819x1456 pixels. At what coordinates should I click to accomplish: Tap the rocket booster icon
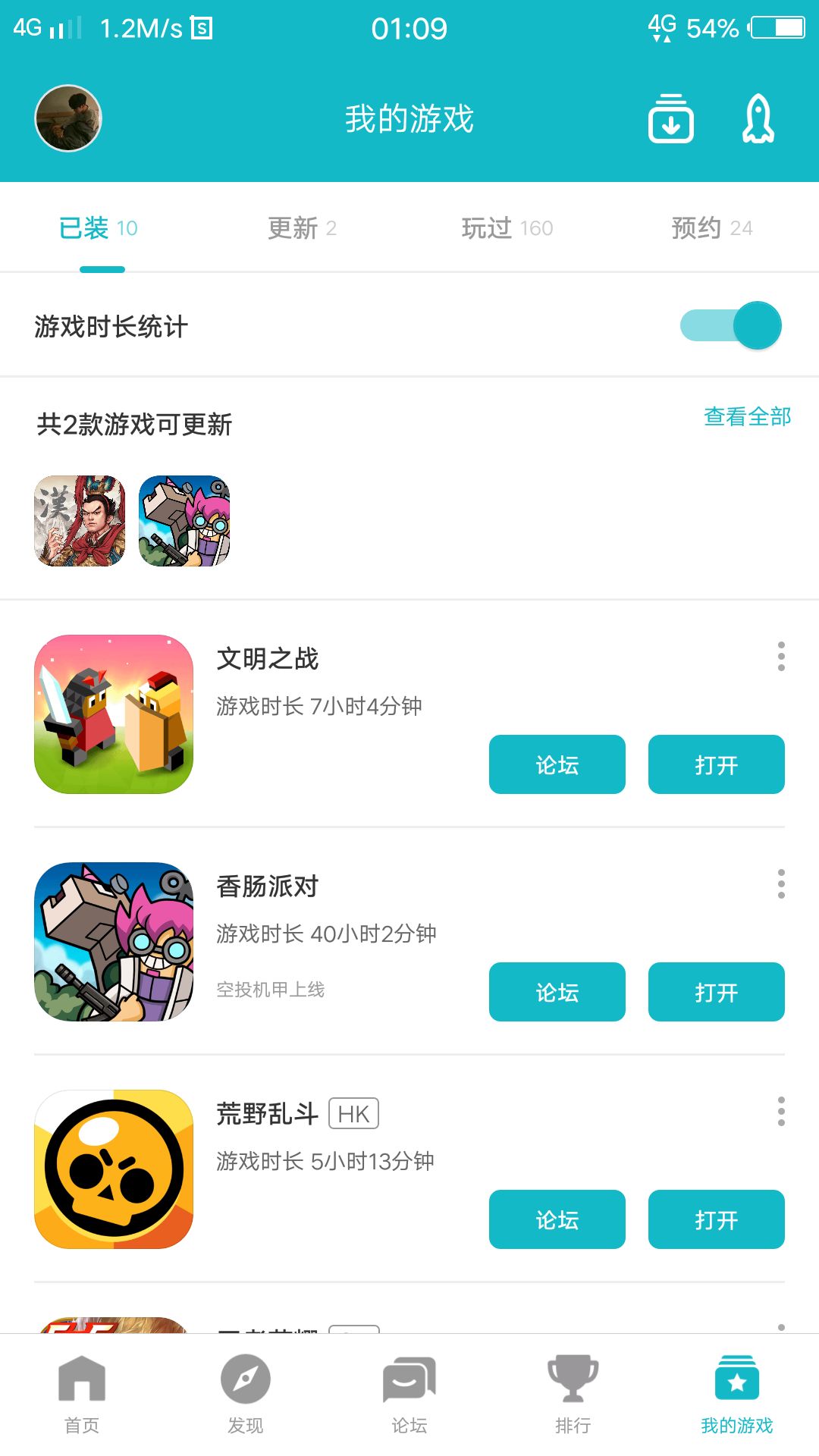click(758, 119)
